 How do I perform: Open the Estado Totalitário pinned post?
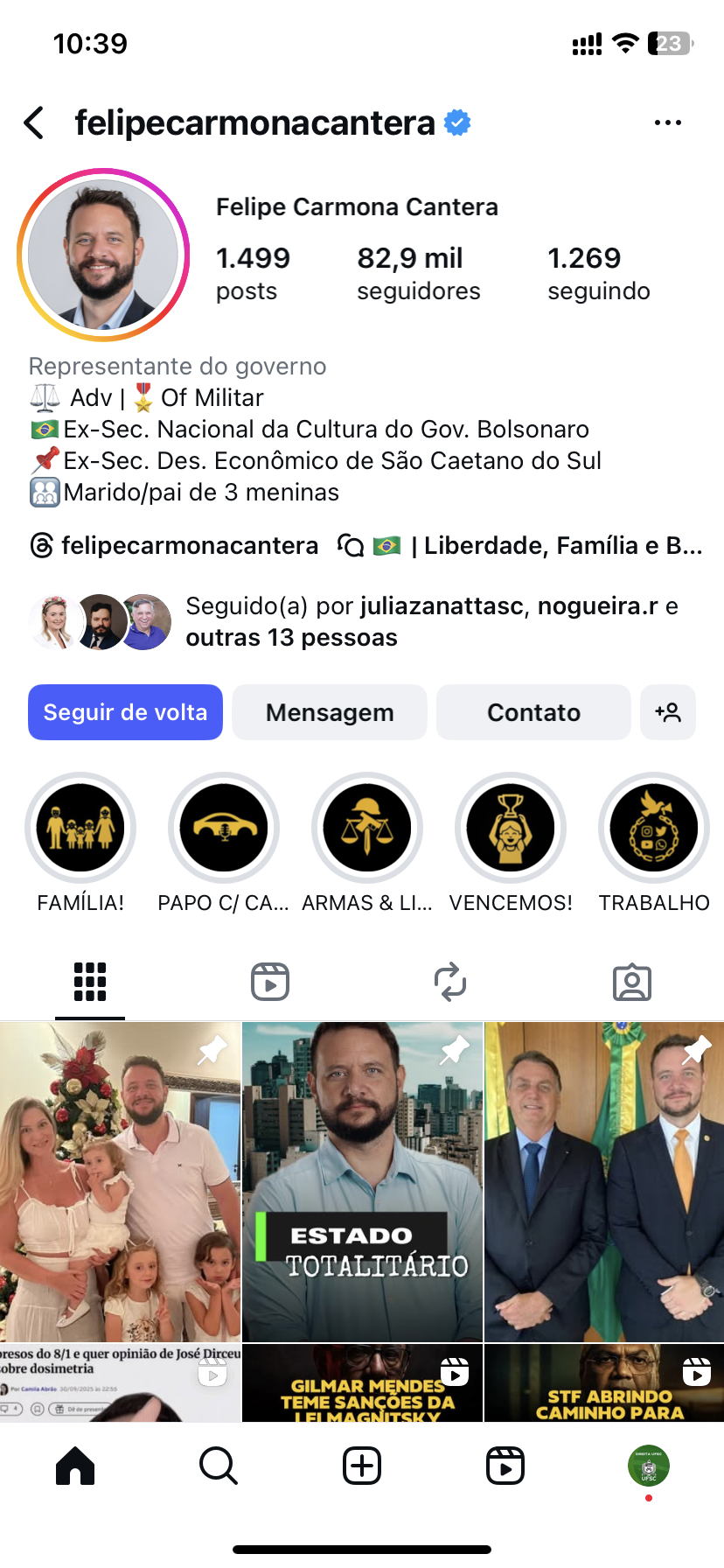pos(362,1181)
